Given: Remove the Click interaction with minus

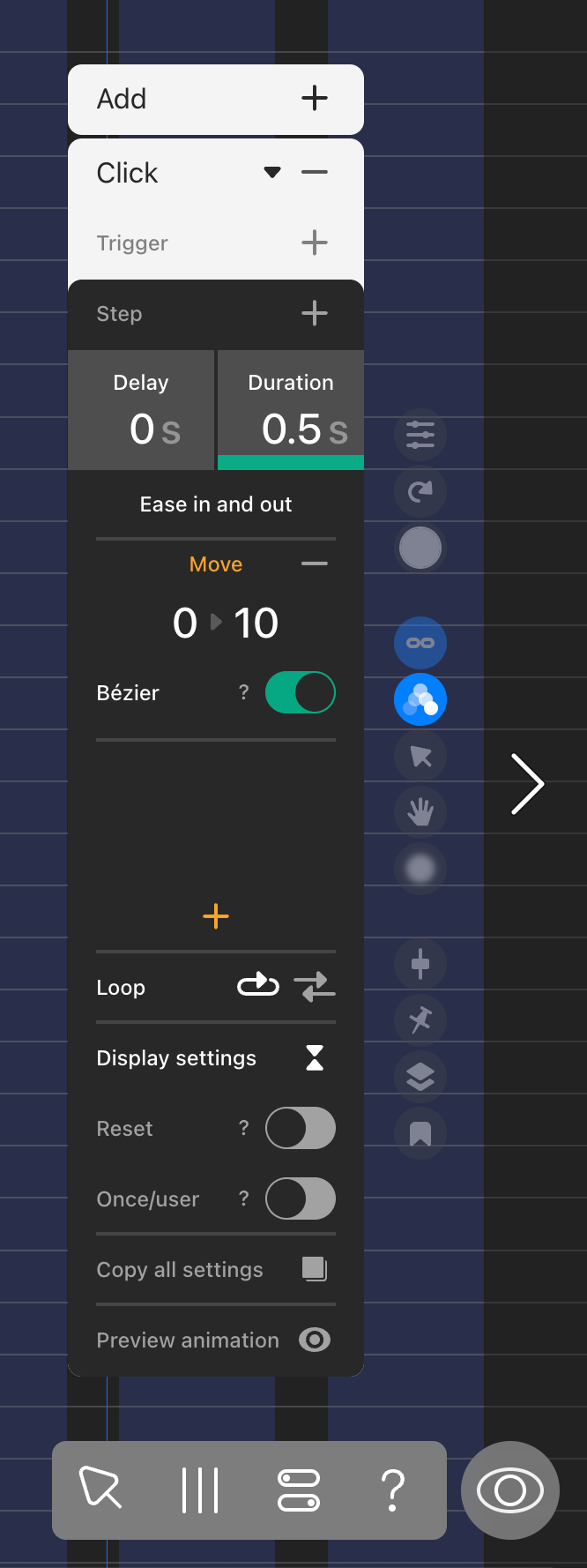Looking at the screenshot, I should (315, 172).
